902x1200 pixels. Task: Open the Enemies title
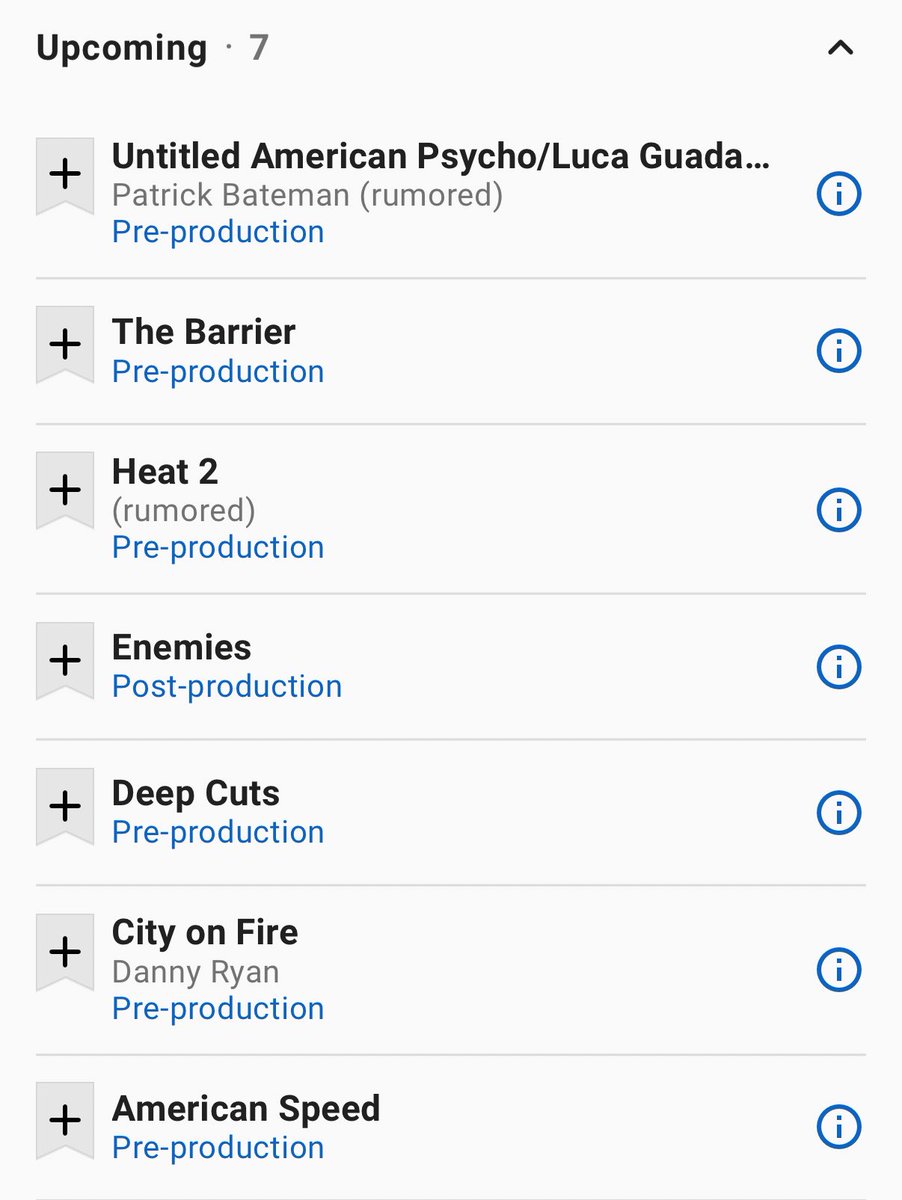(x=182, y=648)
